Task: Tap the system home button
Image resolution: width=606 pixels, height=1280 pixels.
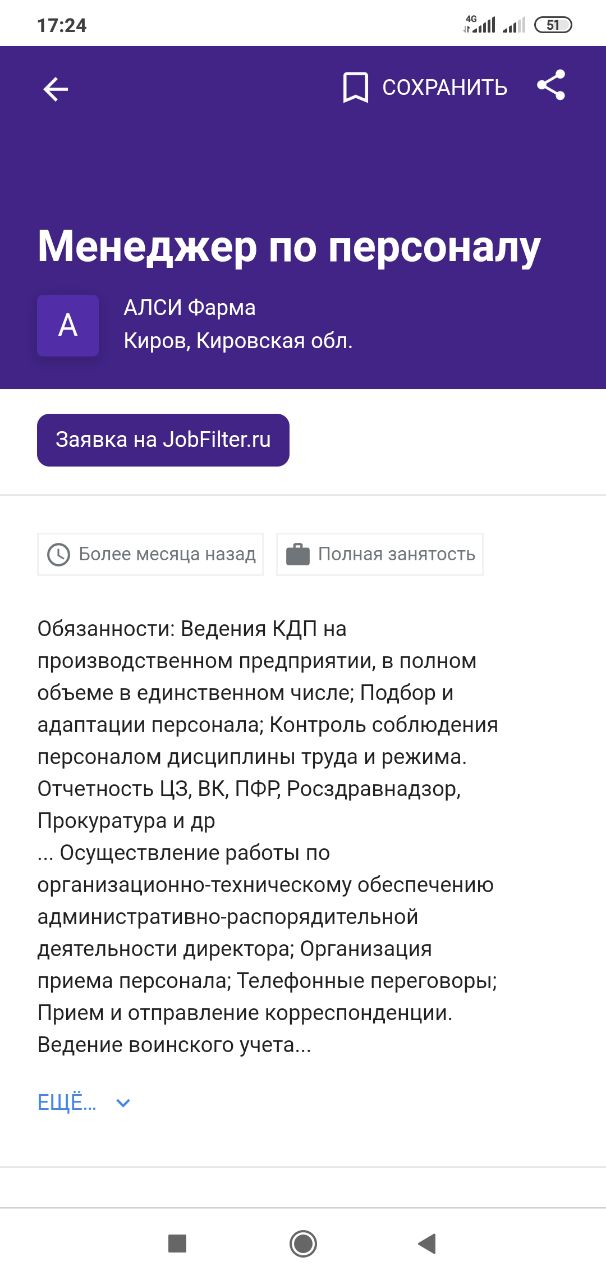Action: pos(303,1243)
